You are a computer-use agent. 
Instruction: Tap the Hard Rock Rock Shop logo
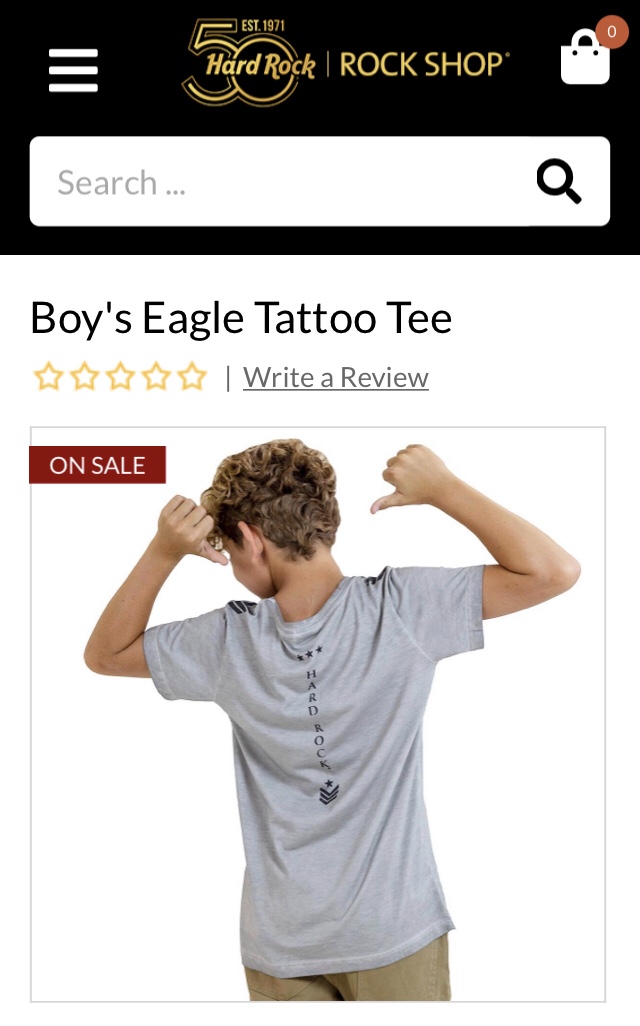[x=345, y=63]
